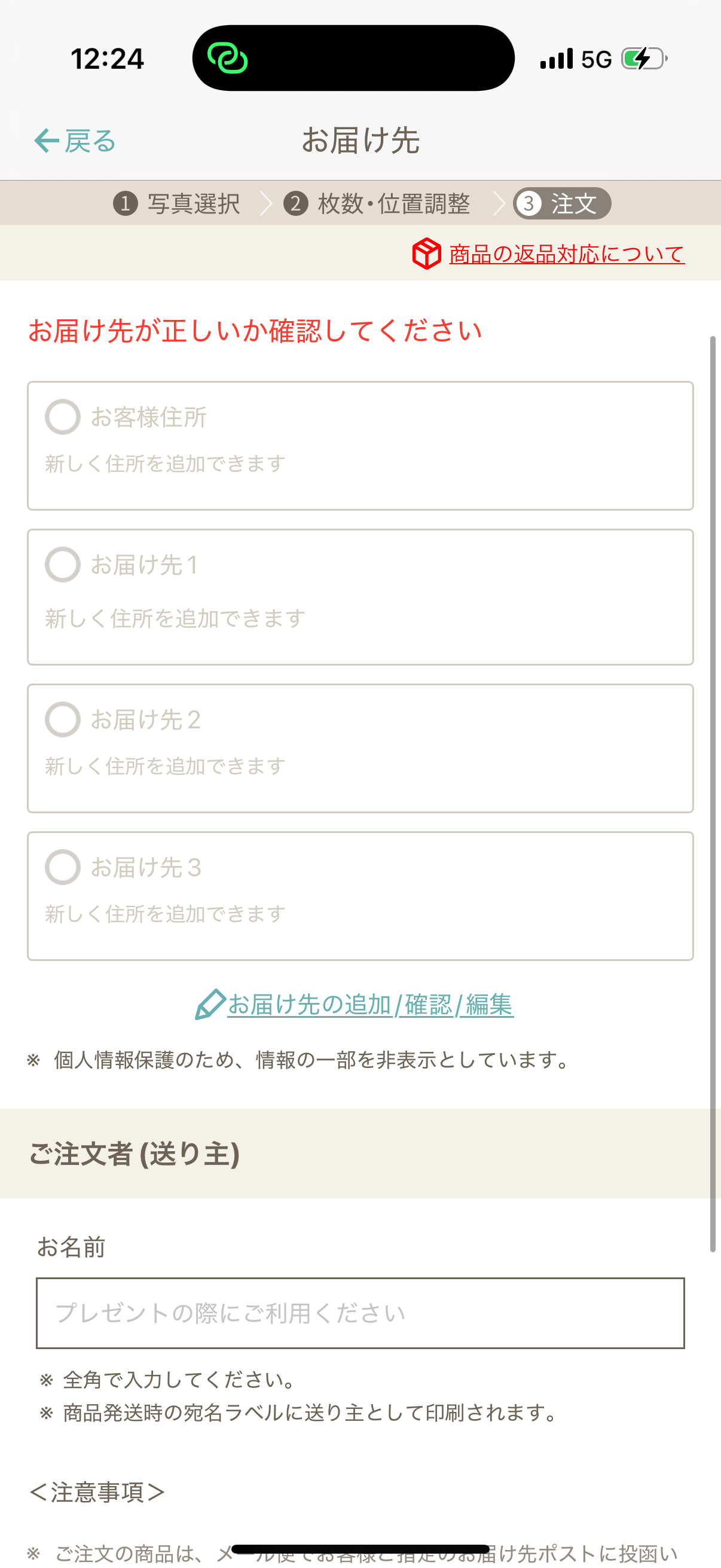Choose the お届け先3 delivery address
721x1568 pixels.
(x=360, y=896)
